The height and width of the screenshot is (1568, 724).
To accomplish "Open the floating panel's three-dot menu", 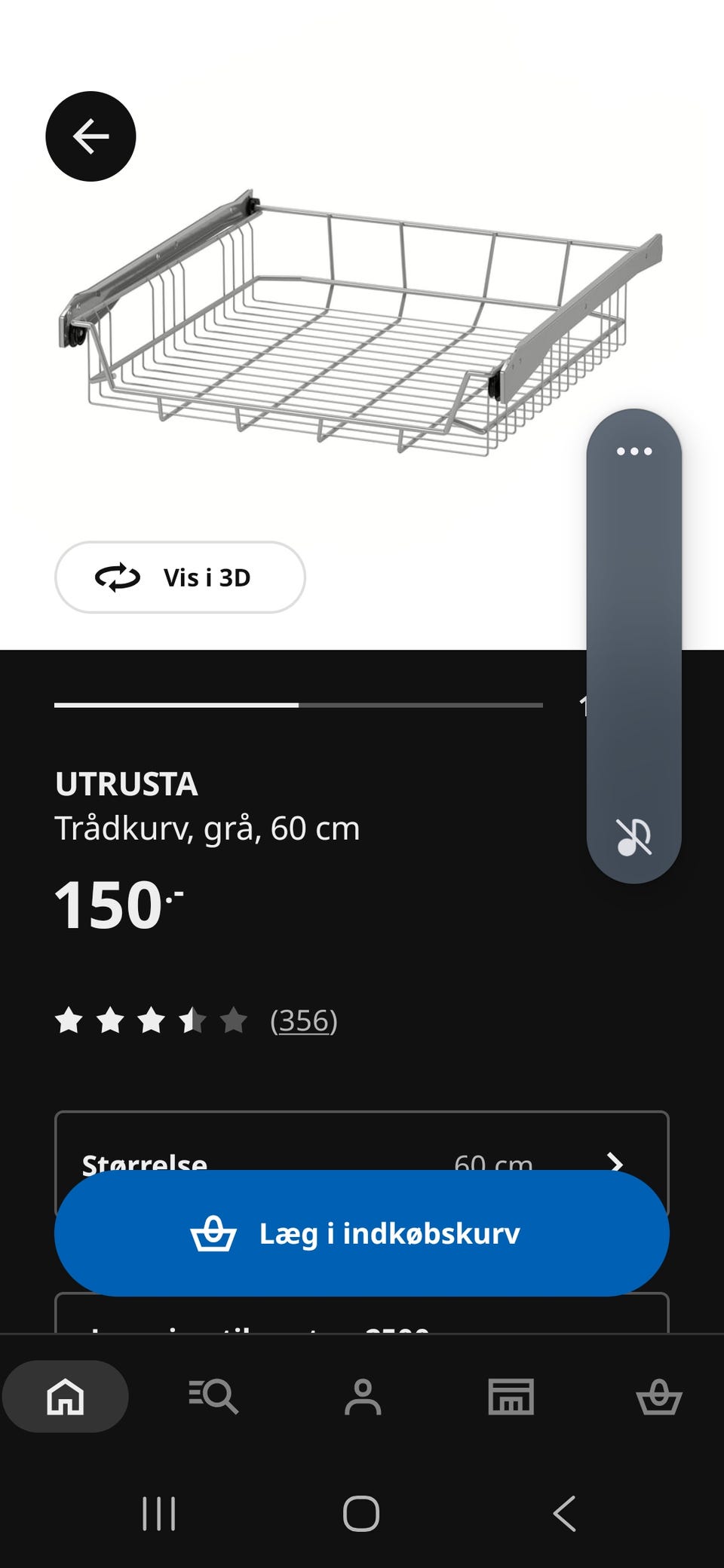I will (x=634, y=452).
